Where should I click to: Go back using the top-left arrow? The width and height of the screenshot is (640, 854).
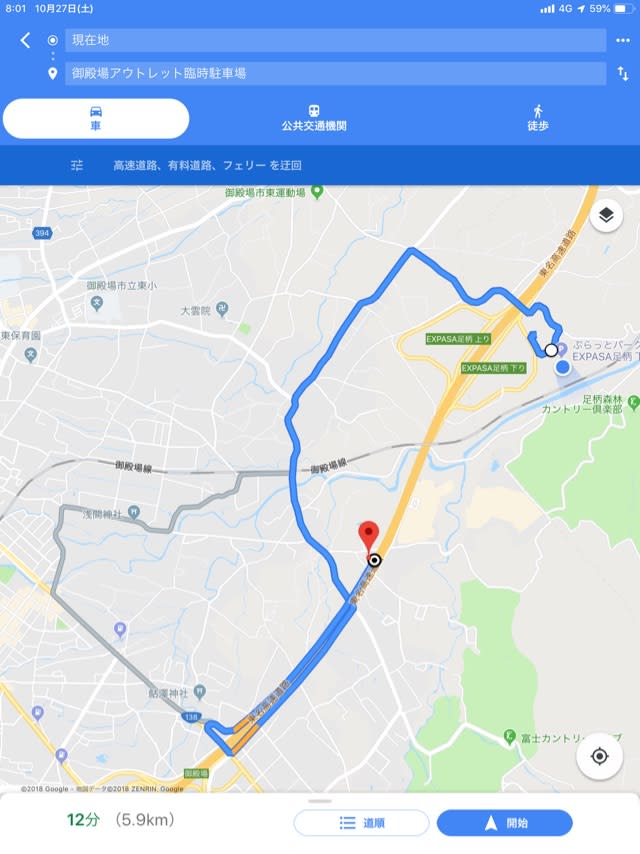(x=26, y=40)
